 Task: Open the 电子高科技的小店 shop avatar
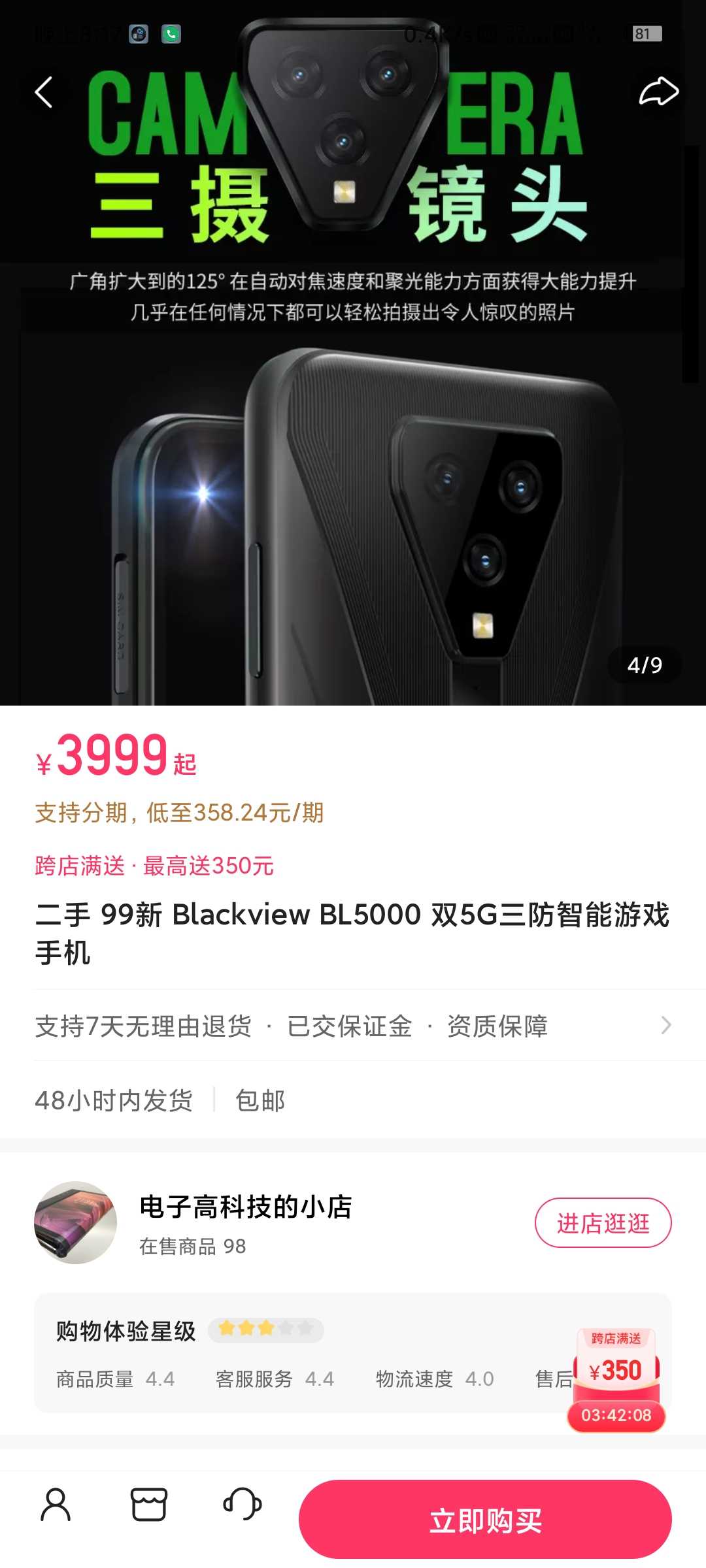click(x=76, y=1222)
